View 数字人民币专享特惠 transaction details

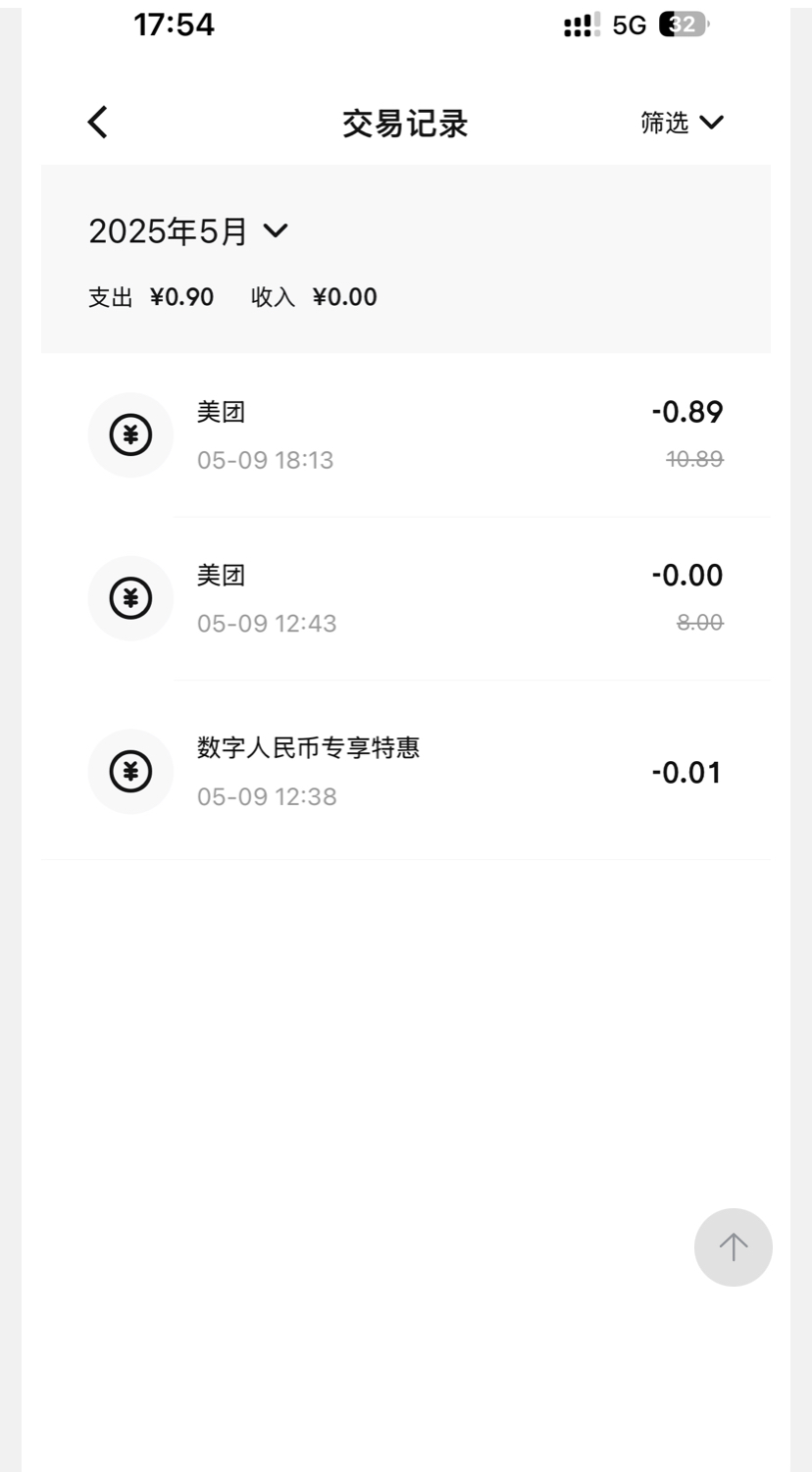tap(405, 772)
